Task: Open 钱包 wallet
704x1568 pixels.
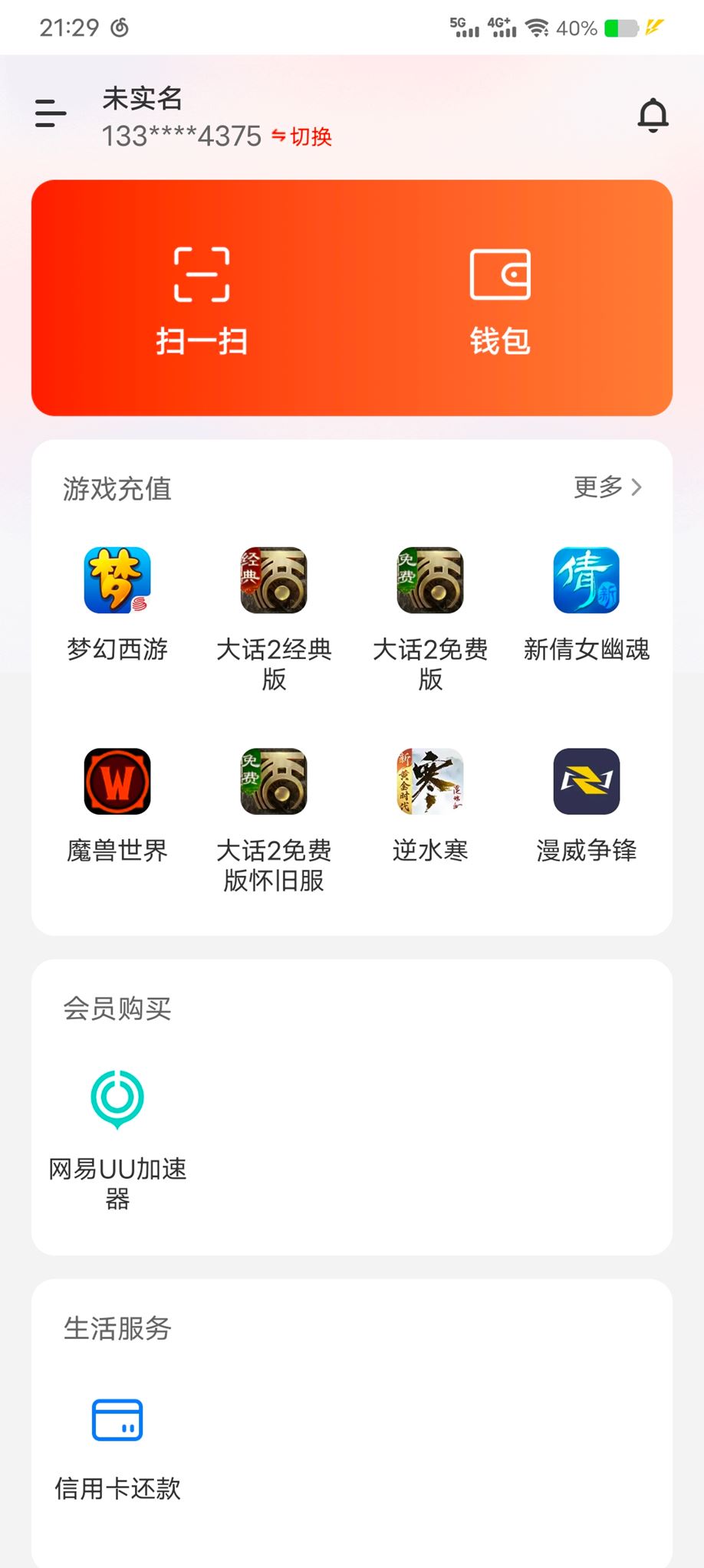Action: 500,300
